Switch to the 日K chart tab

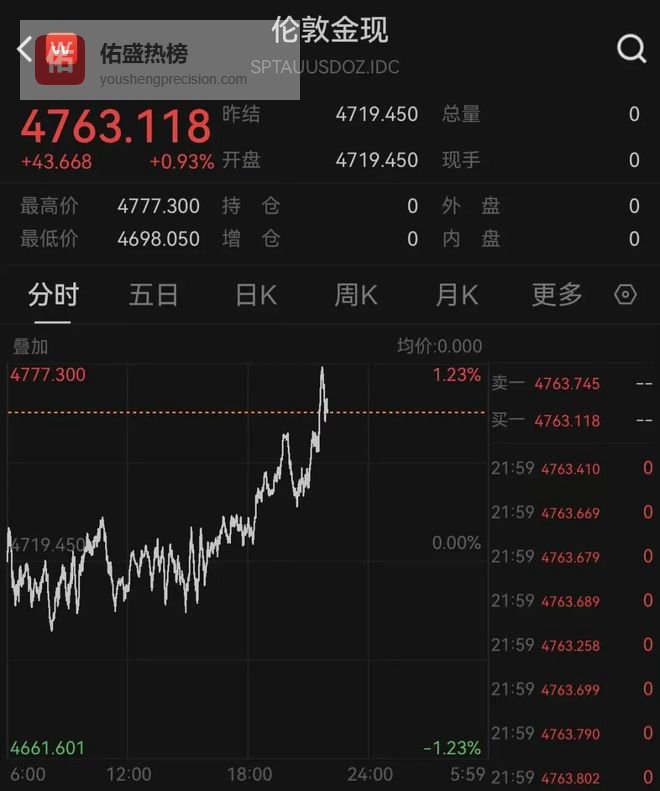[x=256, y=295]
